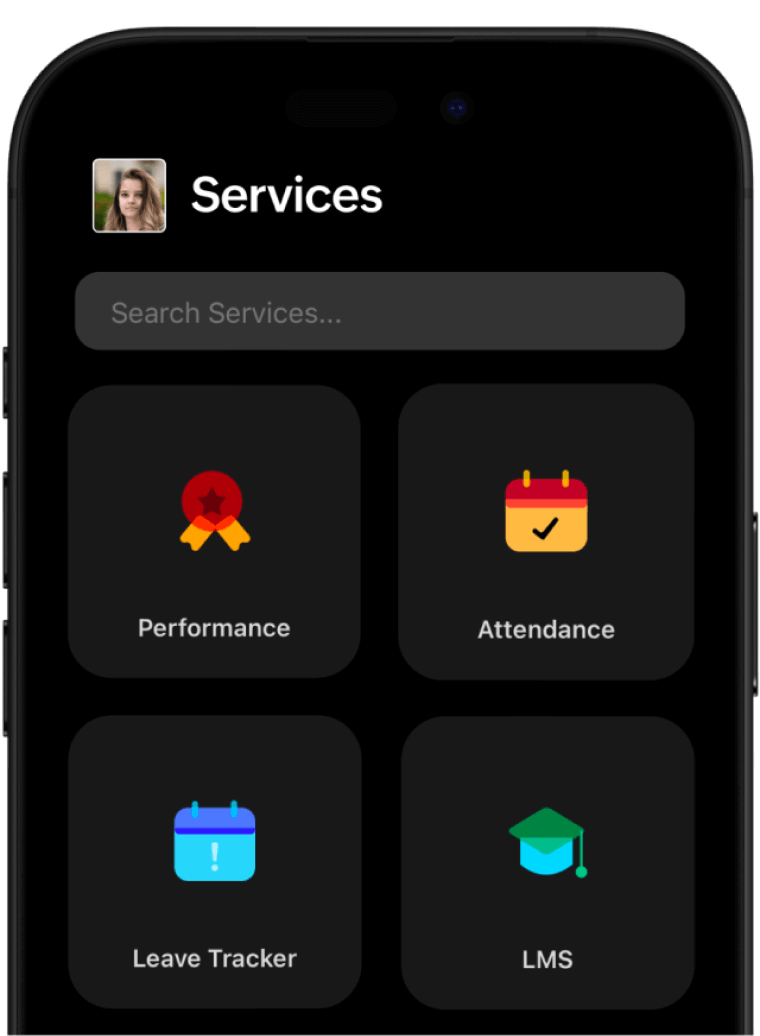Launch the LMS service card

[547, 862]
